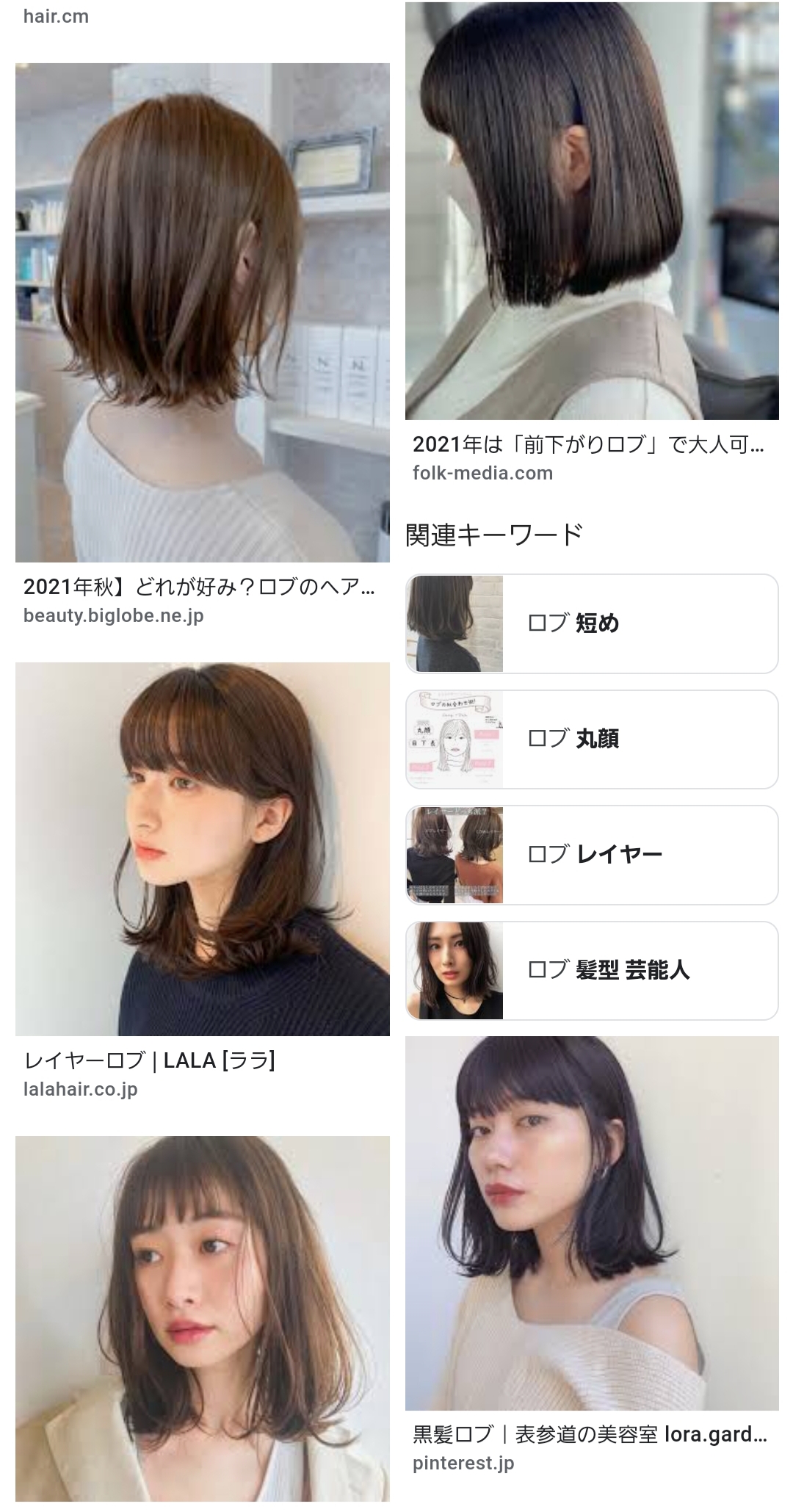Open the beauty.biglobe.ne.jp lob hairstyle image
This screenshot has height=1512, width=793.
[202, 313]
